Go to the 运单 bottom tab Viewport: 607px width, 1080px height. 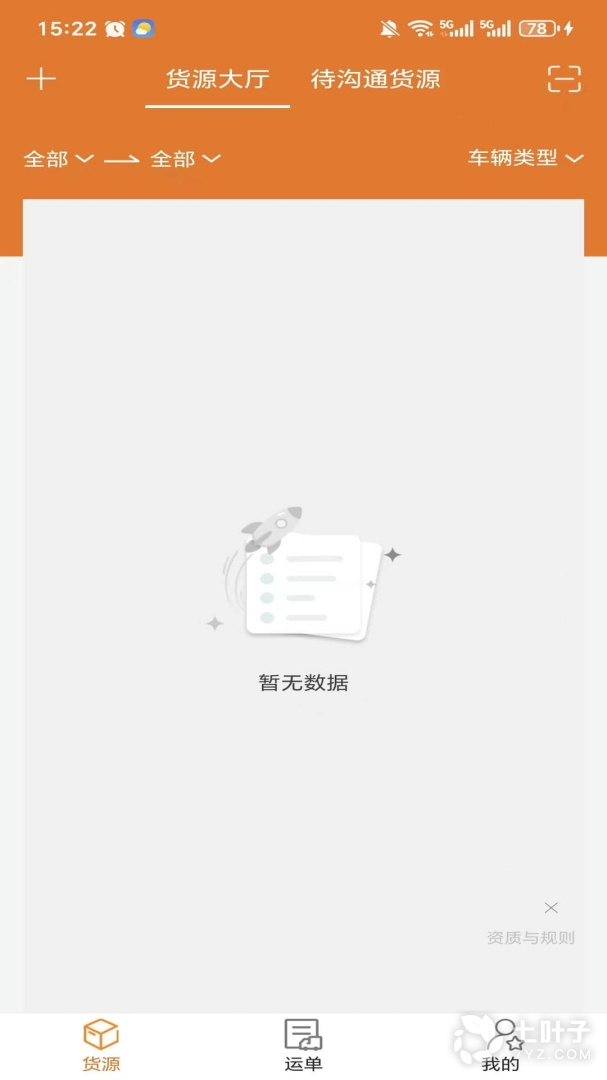[303, 1045]
